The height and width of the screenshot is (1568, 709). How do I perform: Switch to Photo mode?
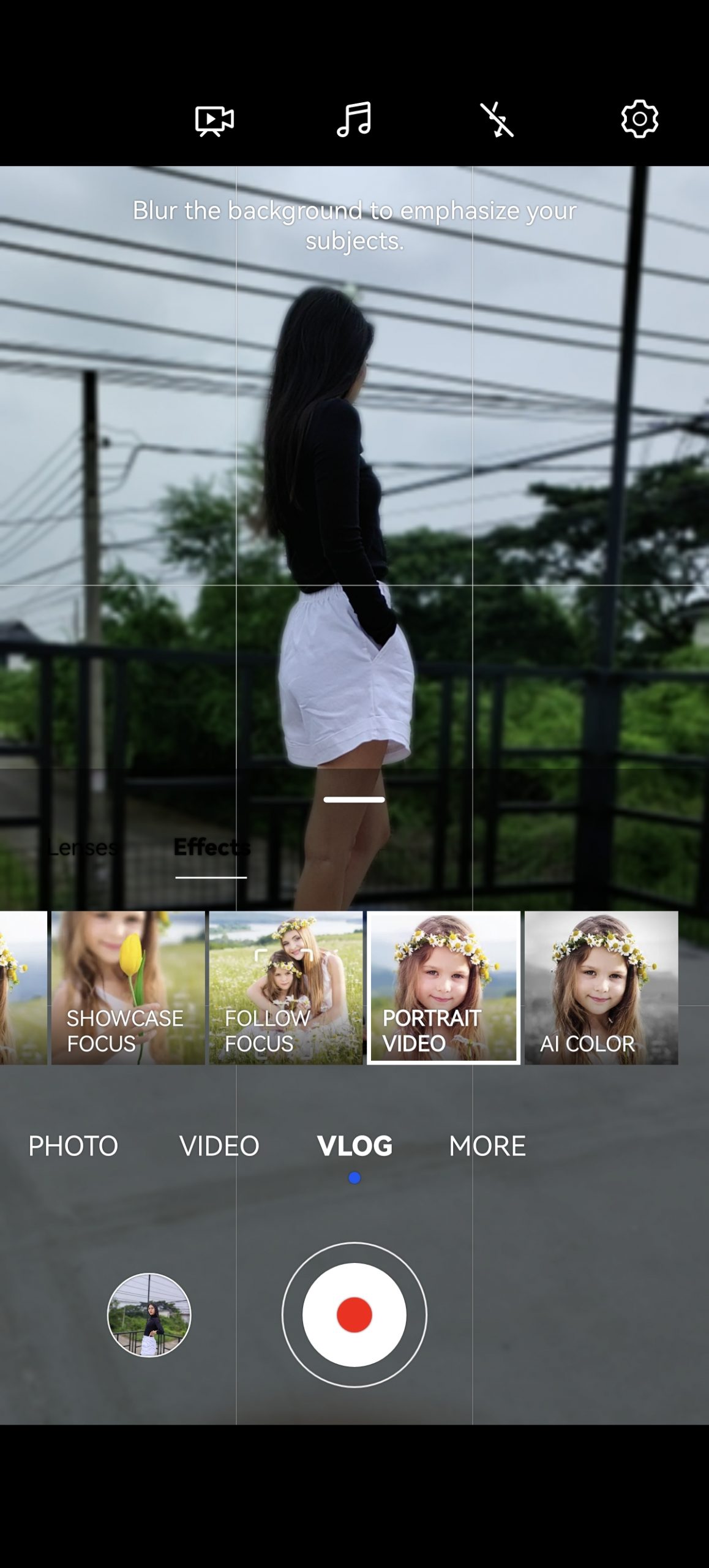(73, 1146)
